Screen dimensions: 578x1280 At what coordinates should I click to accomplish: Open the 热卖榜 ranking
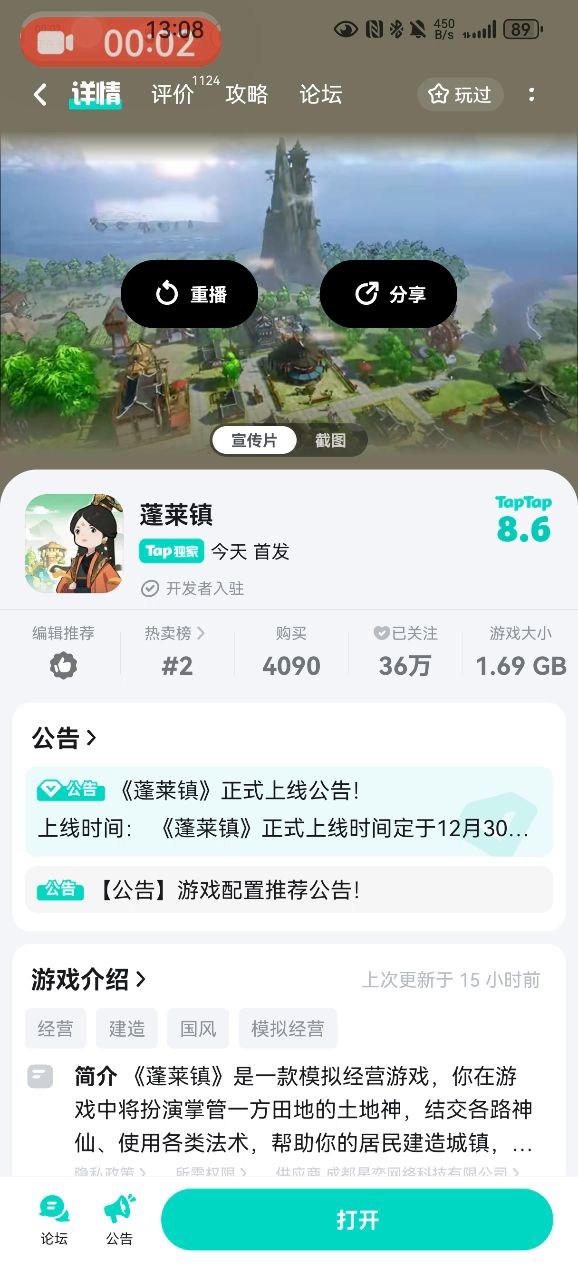coord(177,651)
